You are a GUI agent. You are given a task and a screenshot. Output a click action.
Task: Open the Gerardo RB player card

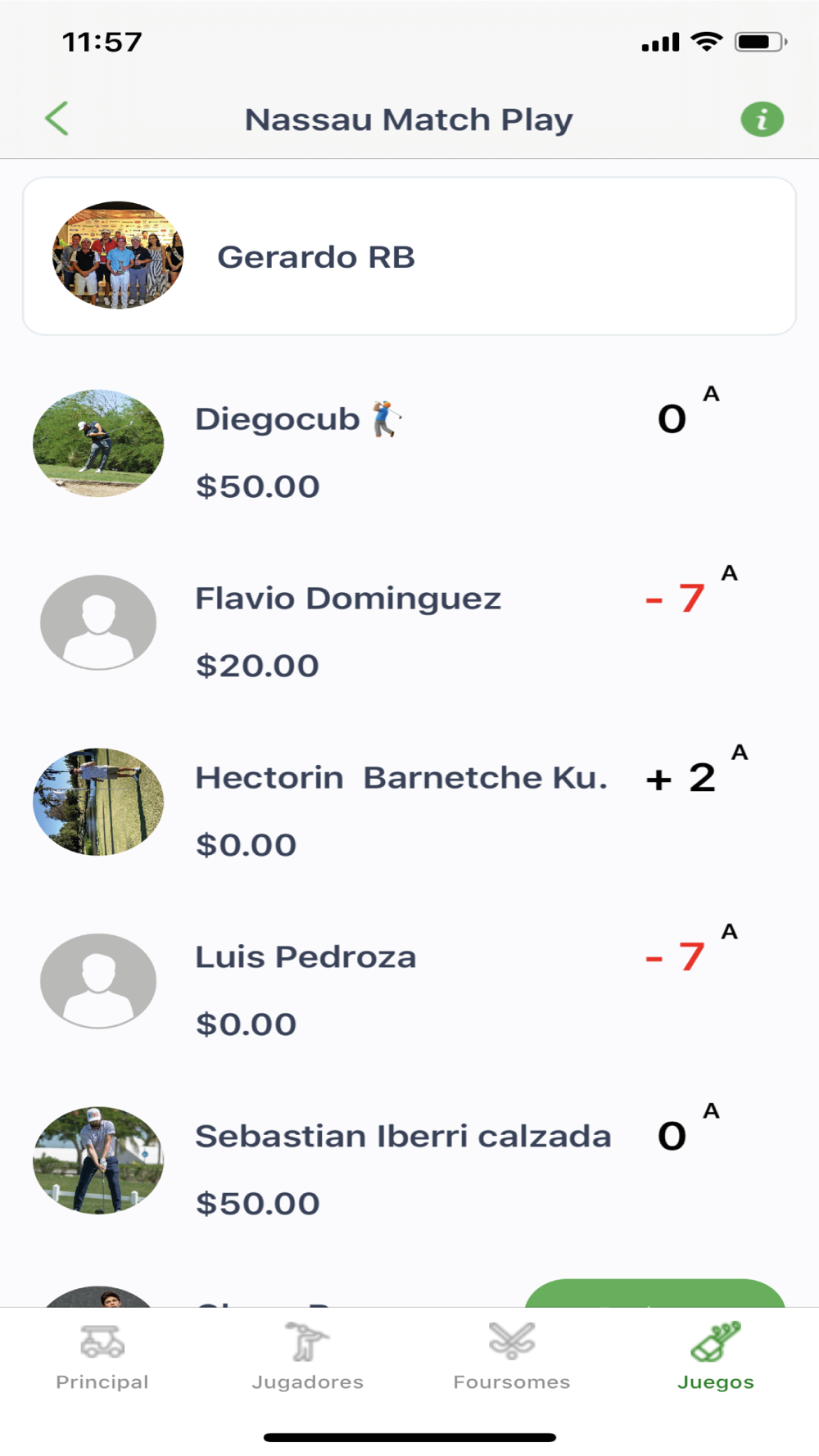tap(409, 256)
